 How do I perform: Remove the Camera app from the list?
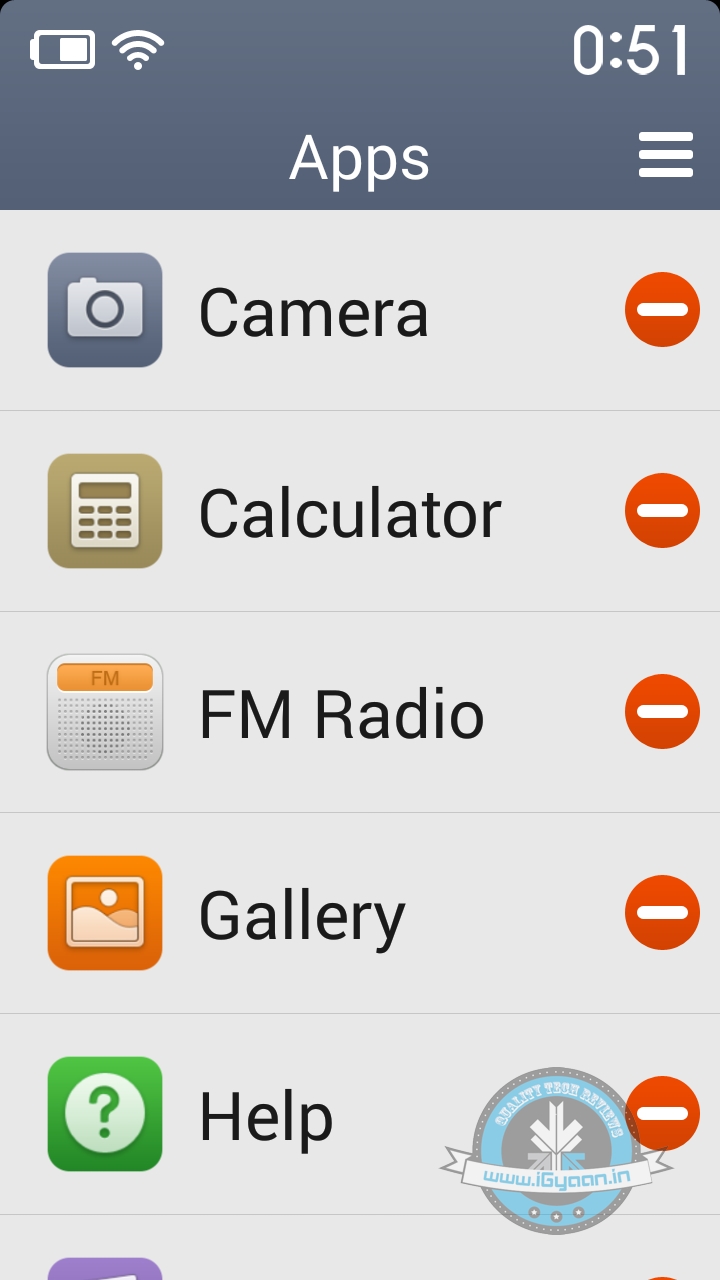click(662, 310)
